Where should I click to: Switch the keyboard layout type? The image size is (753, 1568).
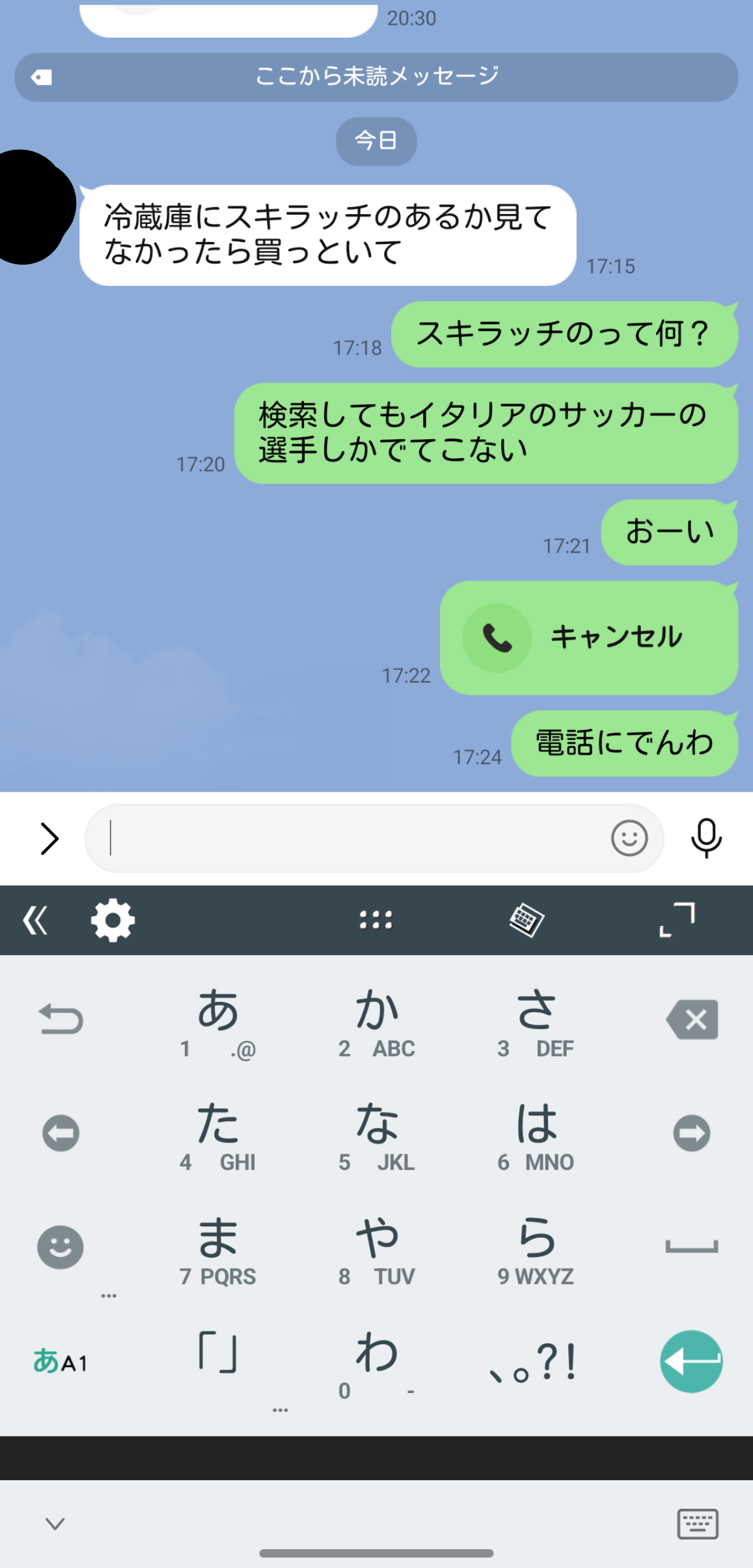pos(526,920)
